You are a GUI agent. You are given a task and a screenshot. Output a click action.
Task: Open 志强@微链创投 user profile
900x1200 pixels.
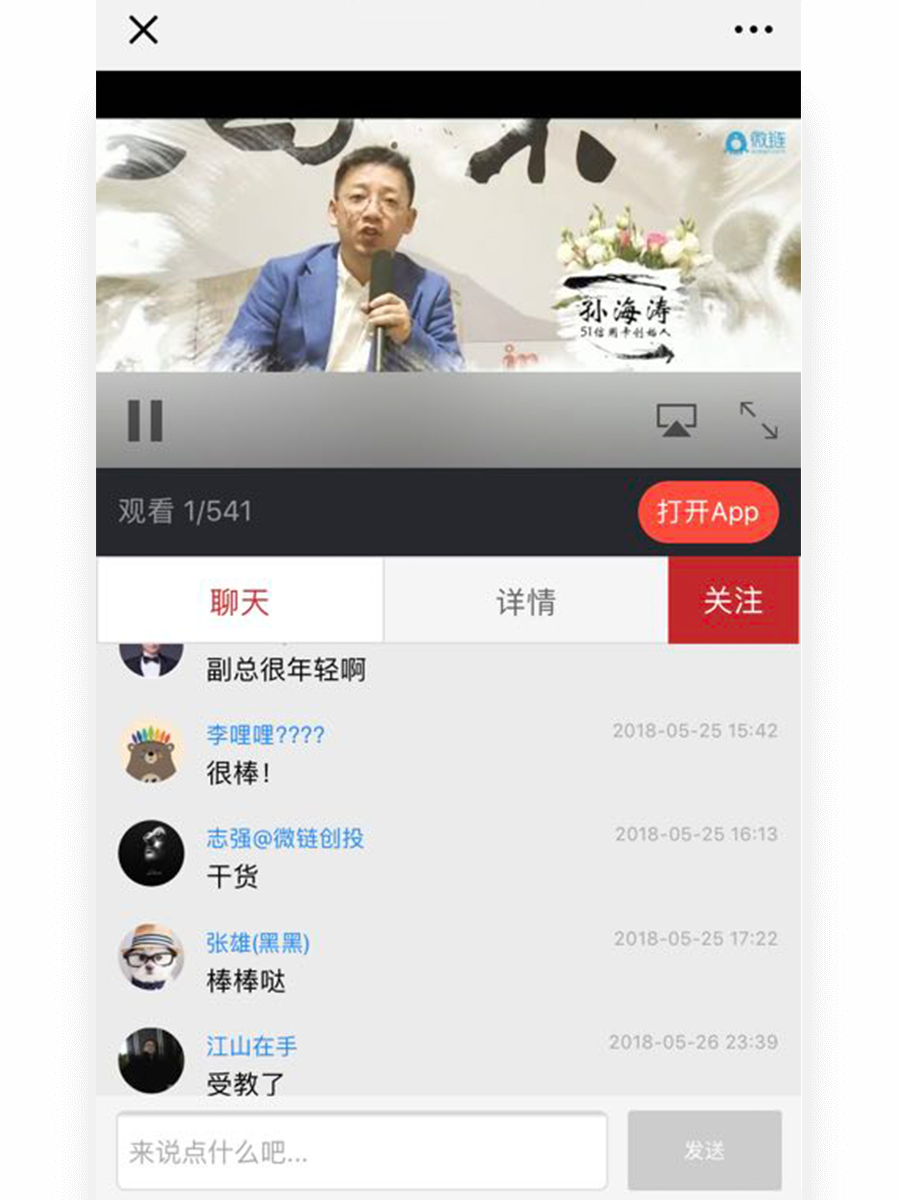[x=283, y=839]
